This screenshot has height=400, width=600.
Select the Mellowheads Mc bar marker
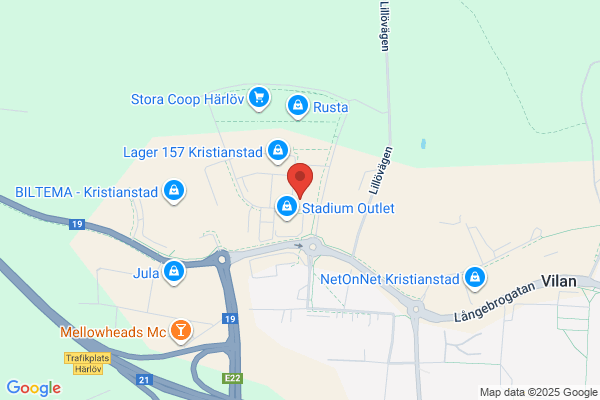pos(180,329)
